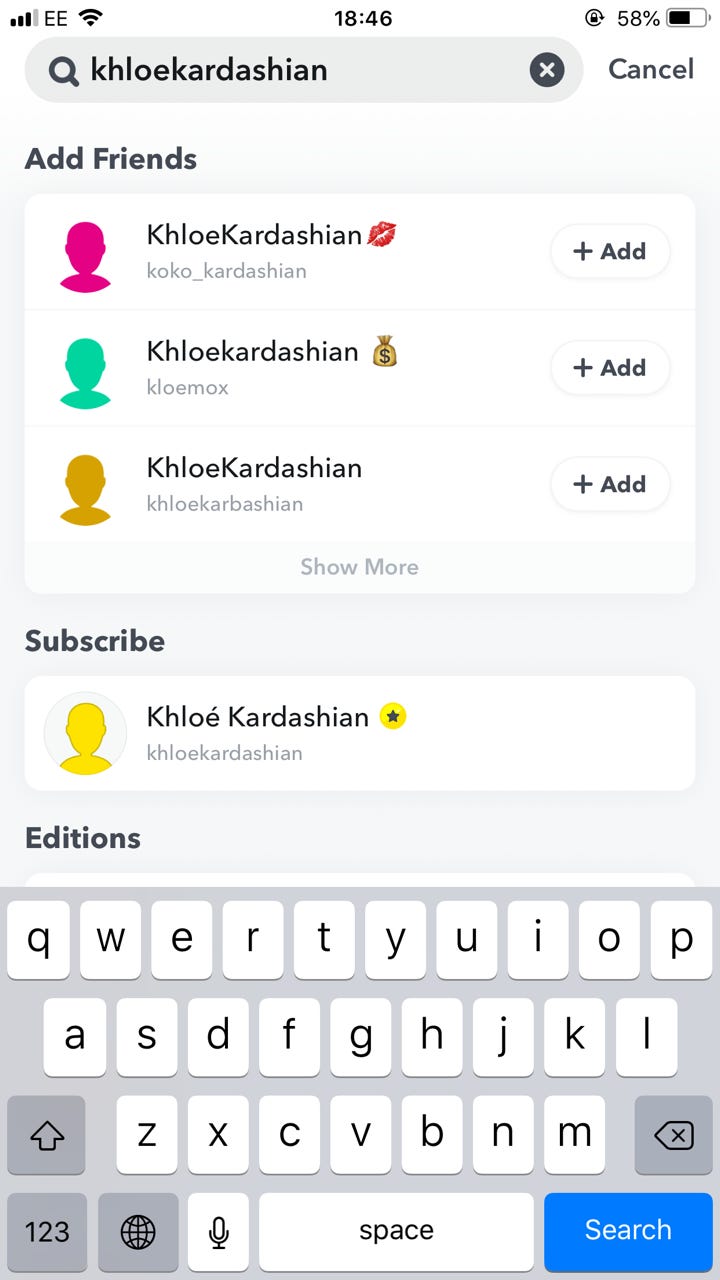Image resolution: width=720 pixels, height=1280 pixels.
Task: Show more friend results
Action: (360, 567)
